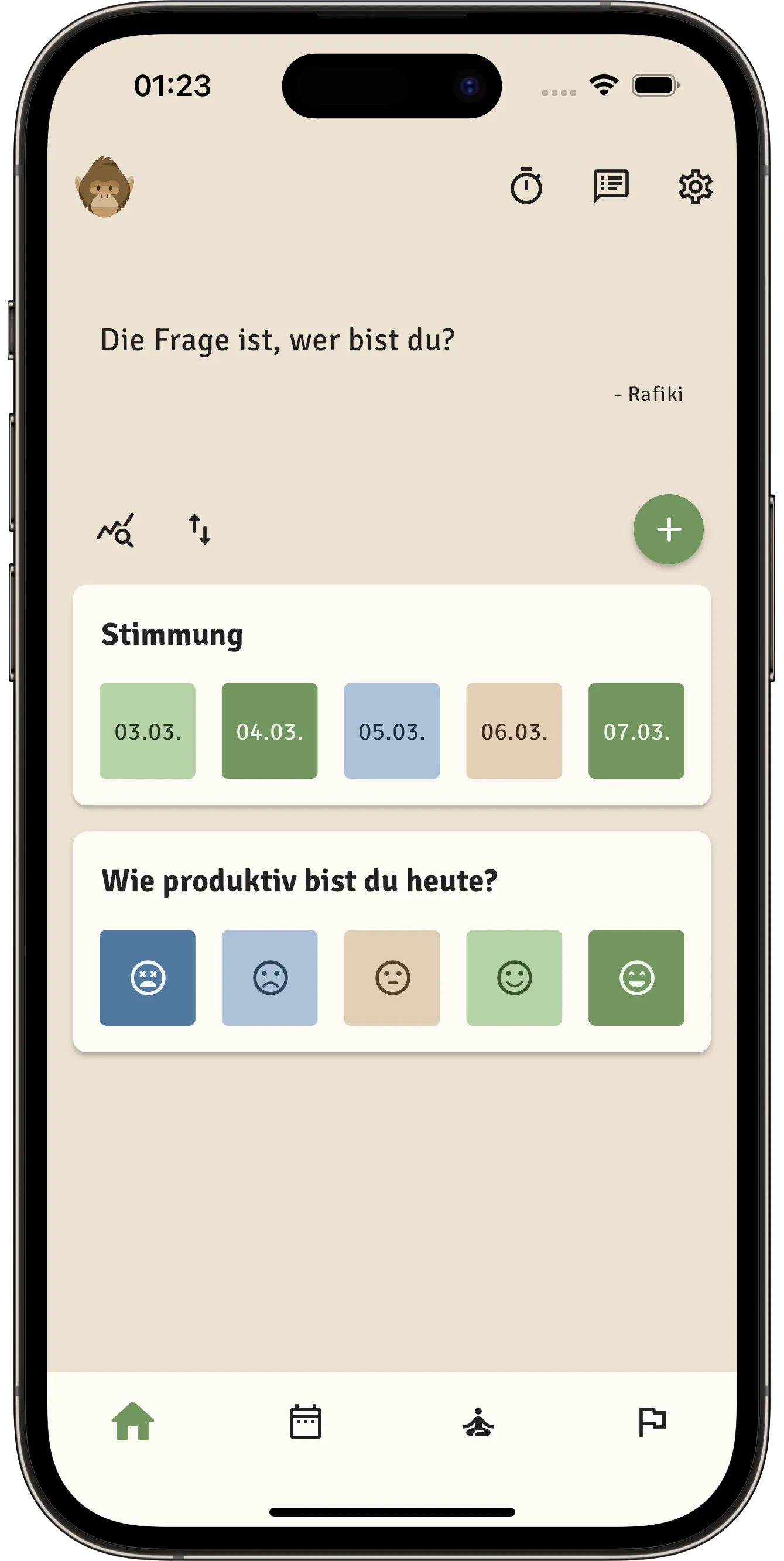Open the settings gear

(695, 187)
